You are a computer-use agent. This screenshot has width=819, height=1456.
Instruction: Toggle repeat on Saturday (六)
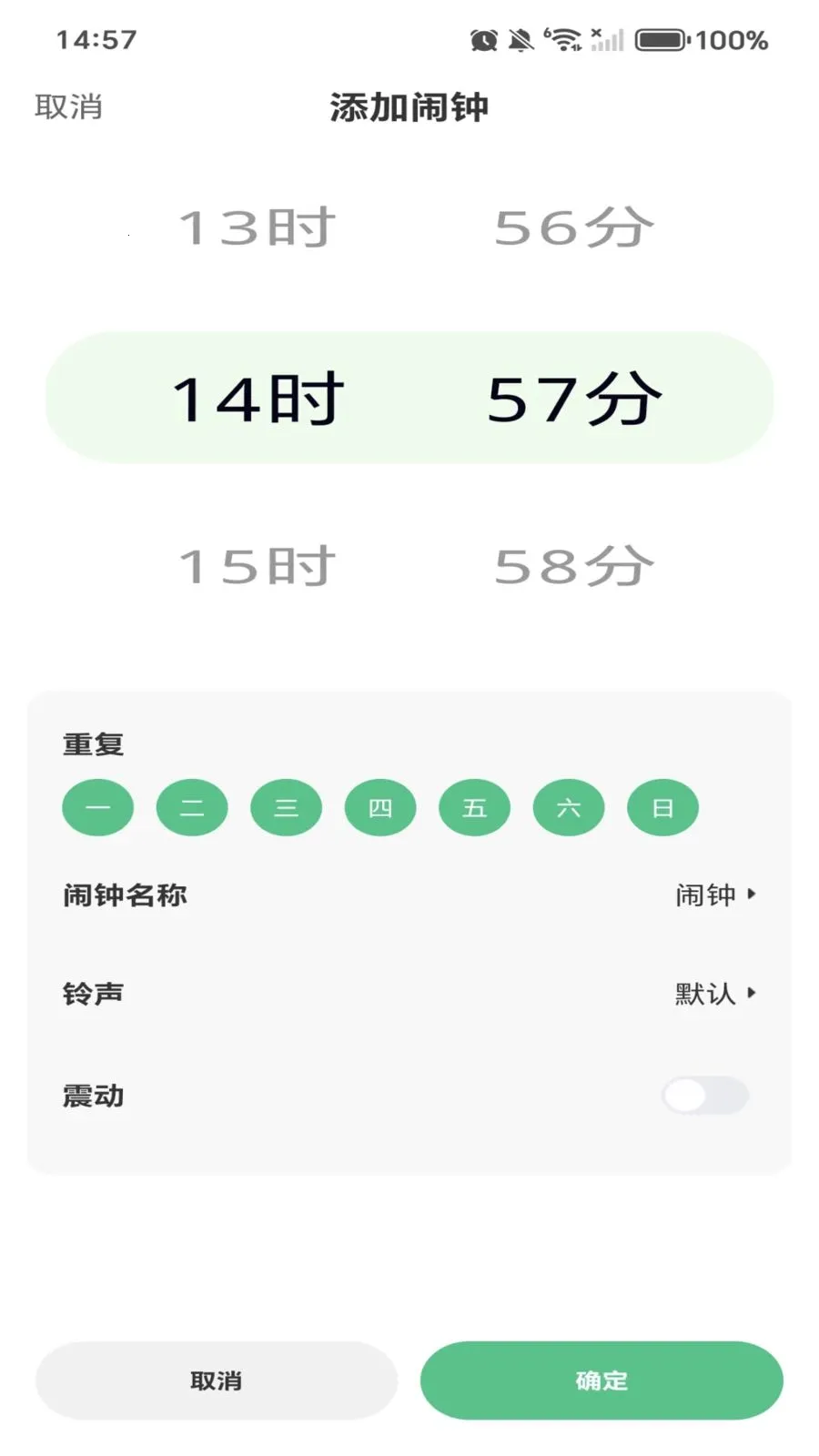[568, 807]
